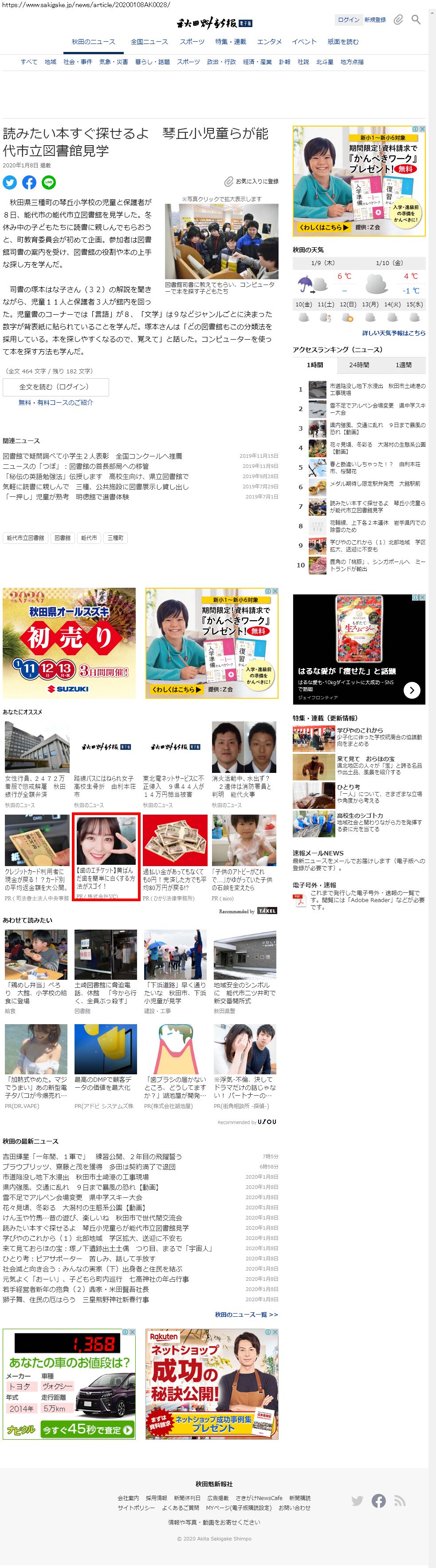Add article to お気に入りに登録
The image size is (436, 1568).
click(252, 182)
